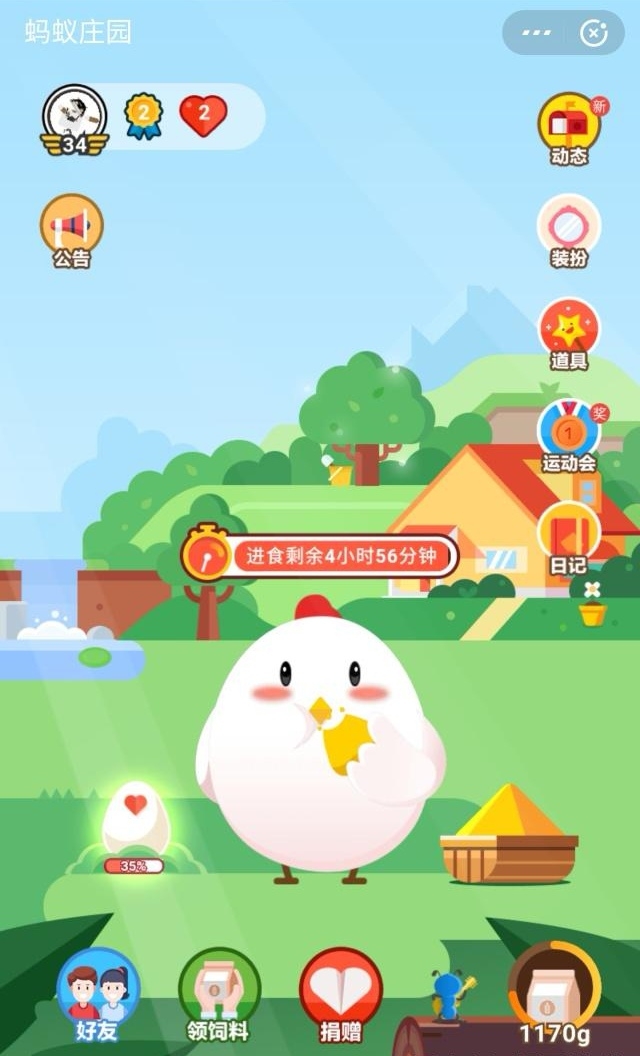The width and height of the screenshot is (640, 1056).
Task: Claim feed via 领饲料
Action: click(218, 993)
